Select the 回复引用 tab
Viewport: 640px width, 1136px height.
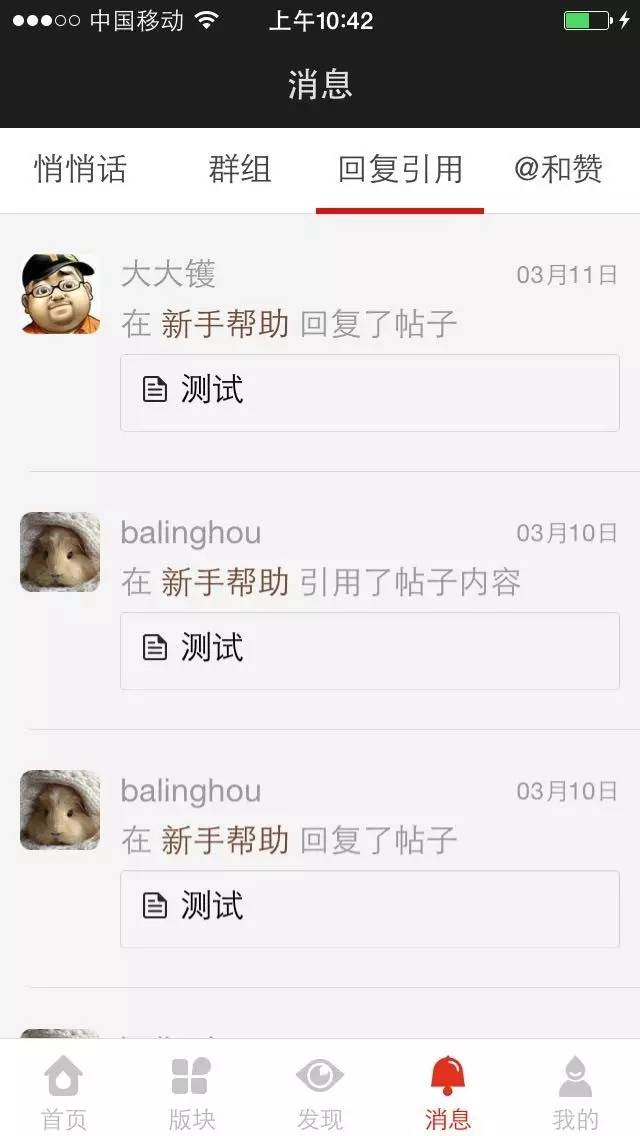click(x=400, y=170)
